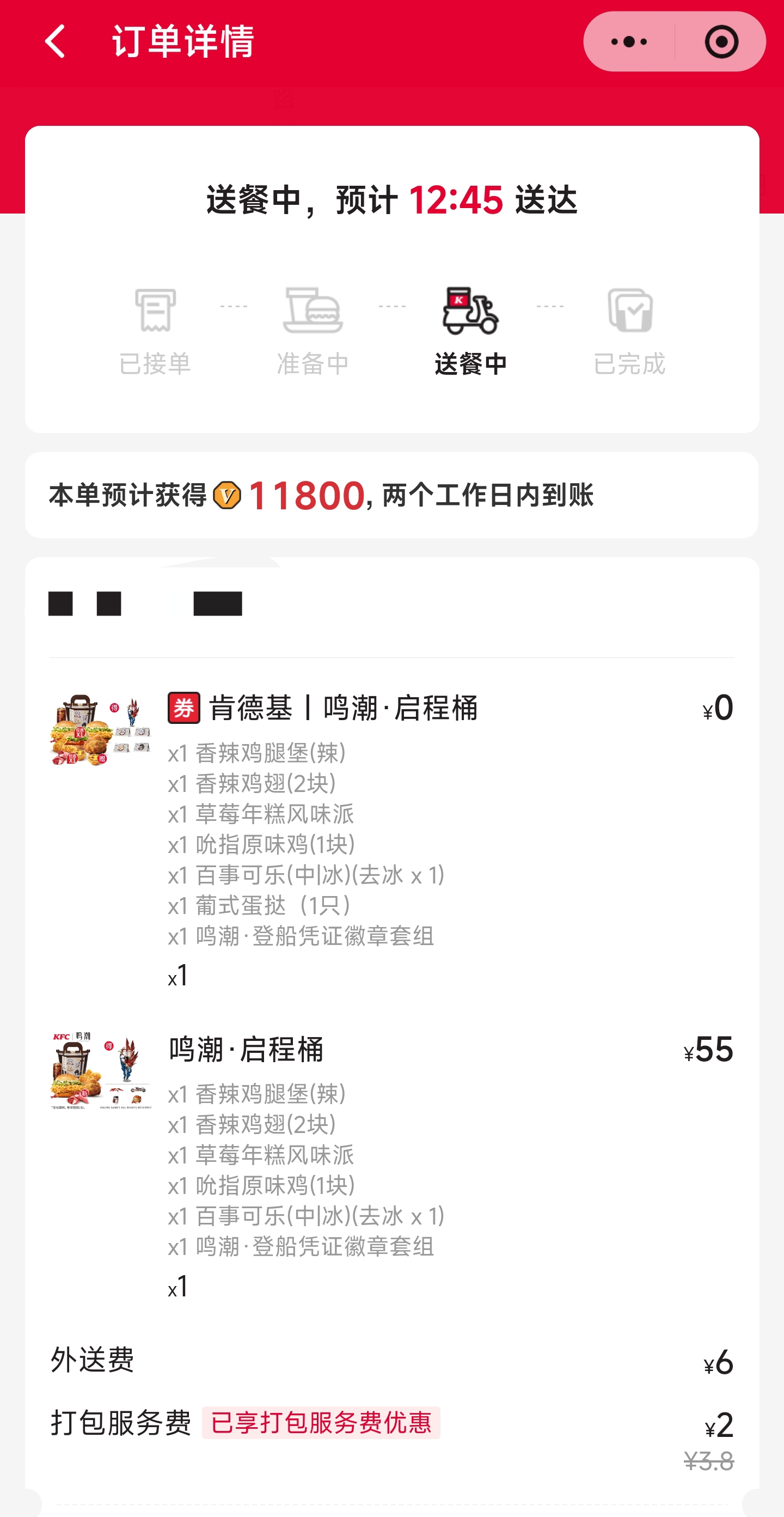Close the mini-program with the circle button
The image size is (784, 1517).
(x=721, y=42)
